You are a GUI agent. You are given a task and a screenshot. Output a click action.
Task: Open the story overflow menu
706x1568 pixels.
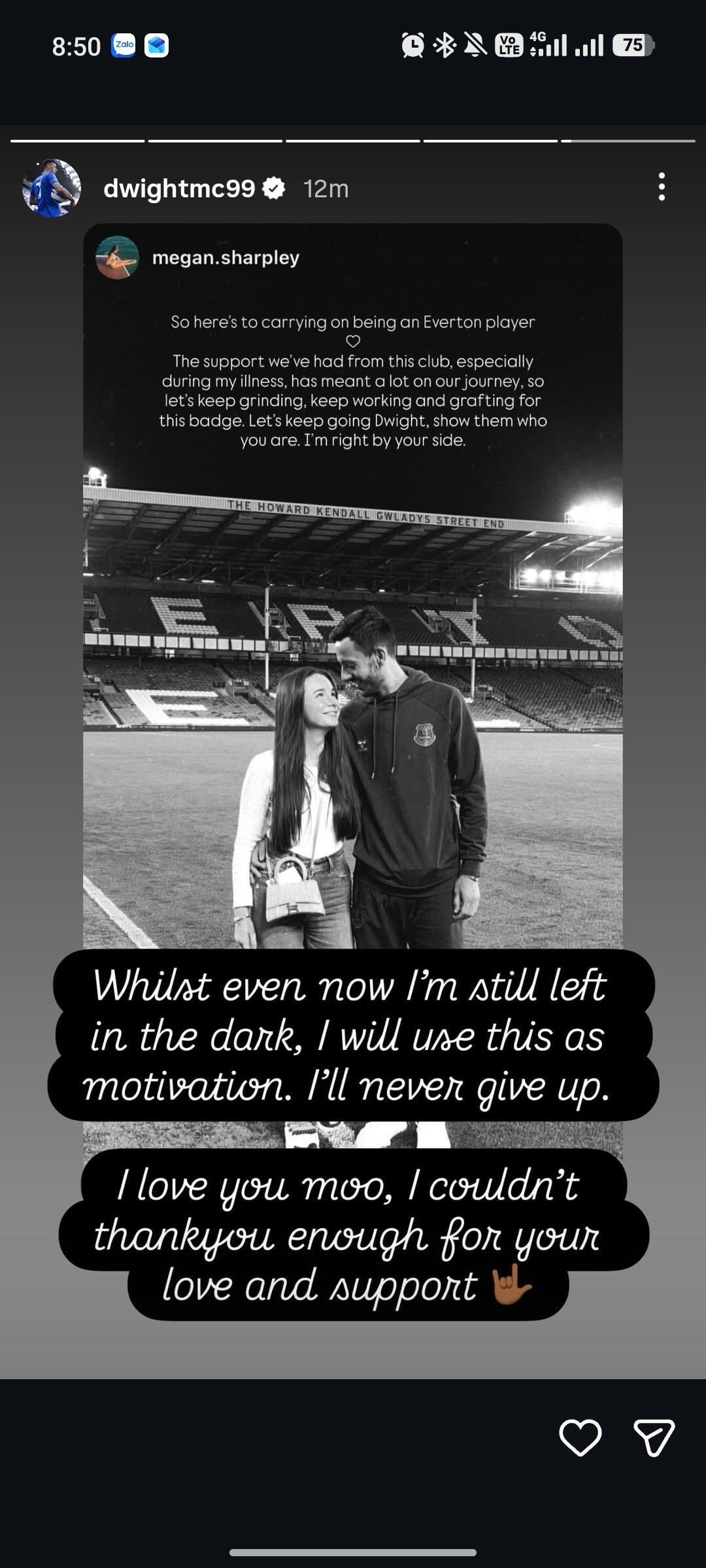click(x=662, y=188)
